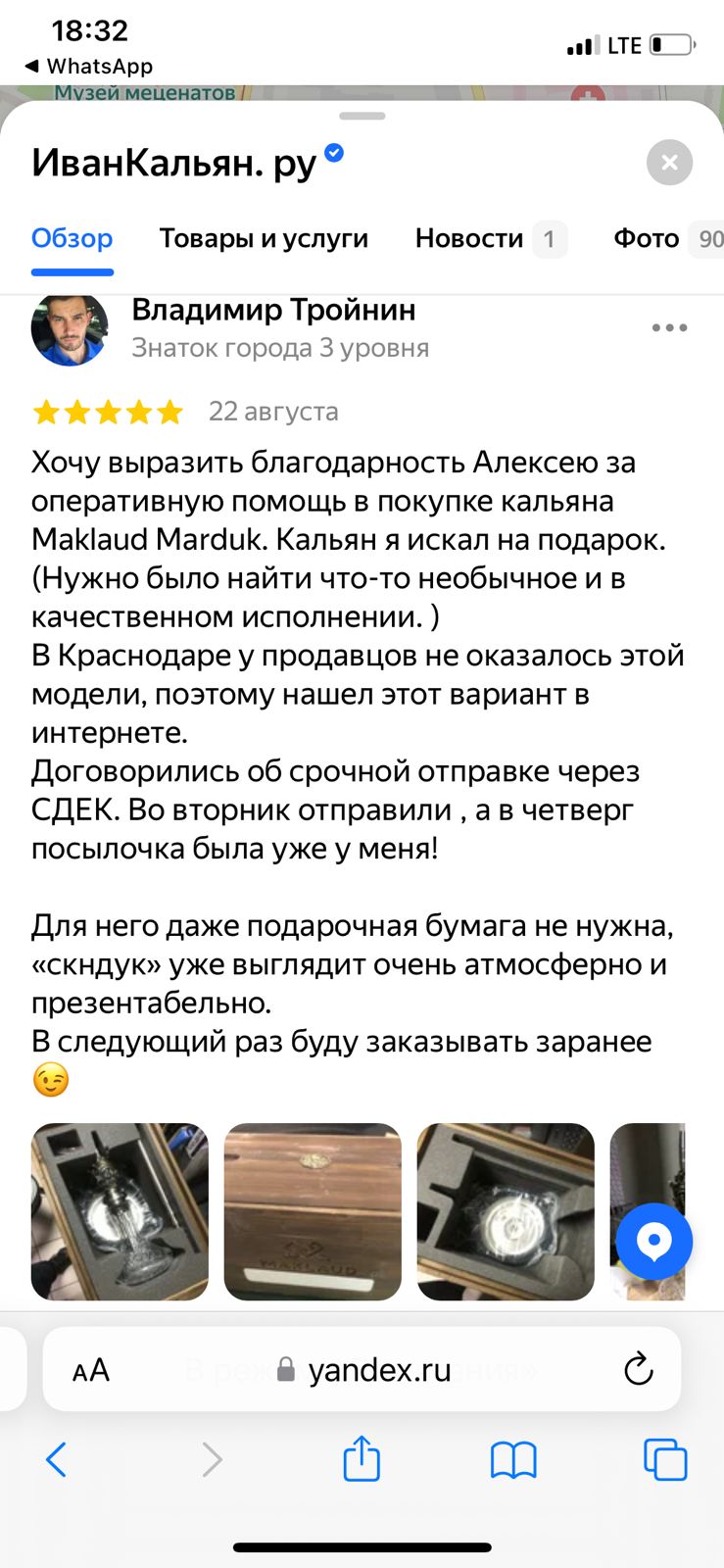Open Vladimir Troynin's profile name
This screenshot has width=724, height=1568.
274,310
